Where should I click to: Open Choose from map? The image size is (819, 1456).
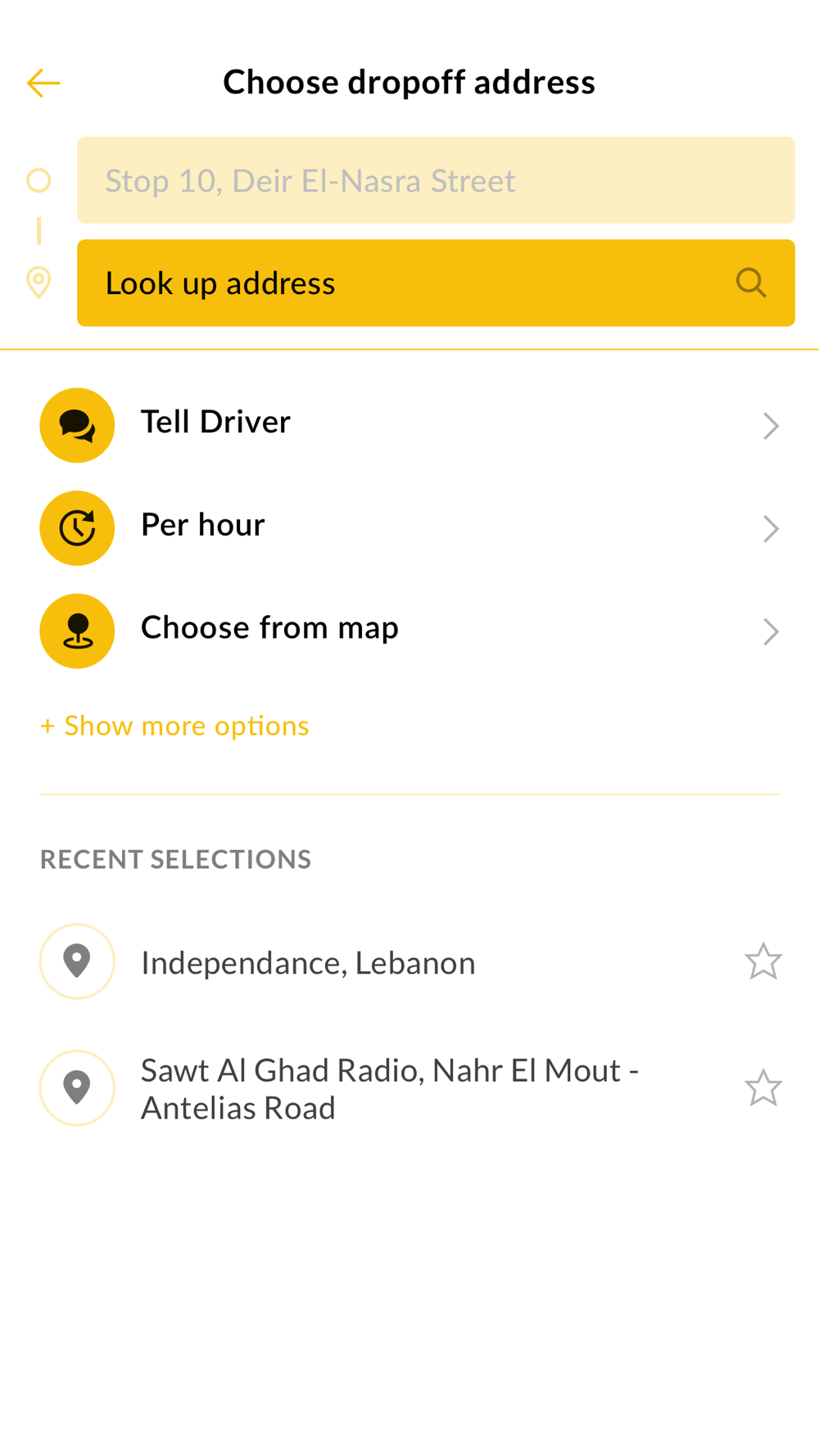coord(409,631)
